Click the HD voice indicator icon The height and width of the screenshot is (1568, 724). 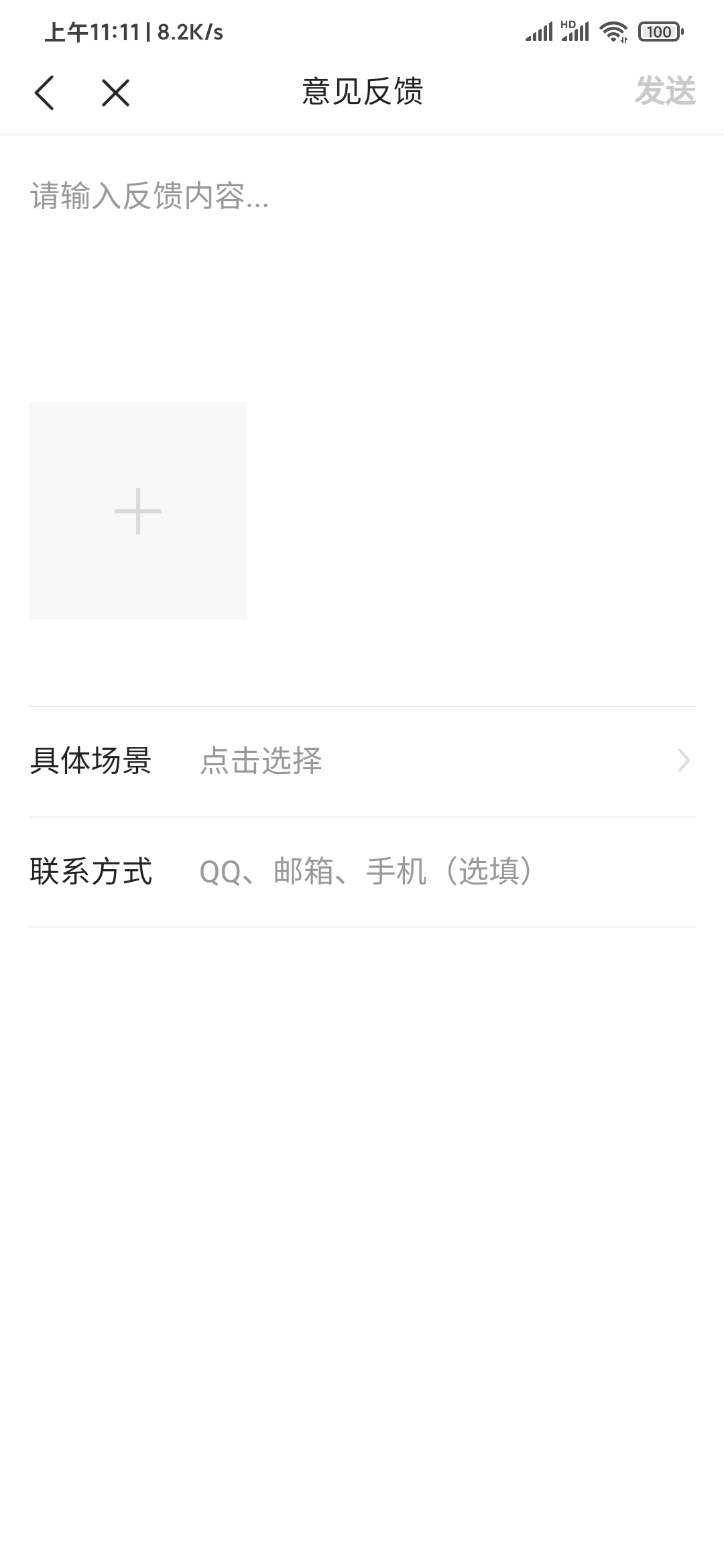(567, 23)
